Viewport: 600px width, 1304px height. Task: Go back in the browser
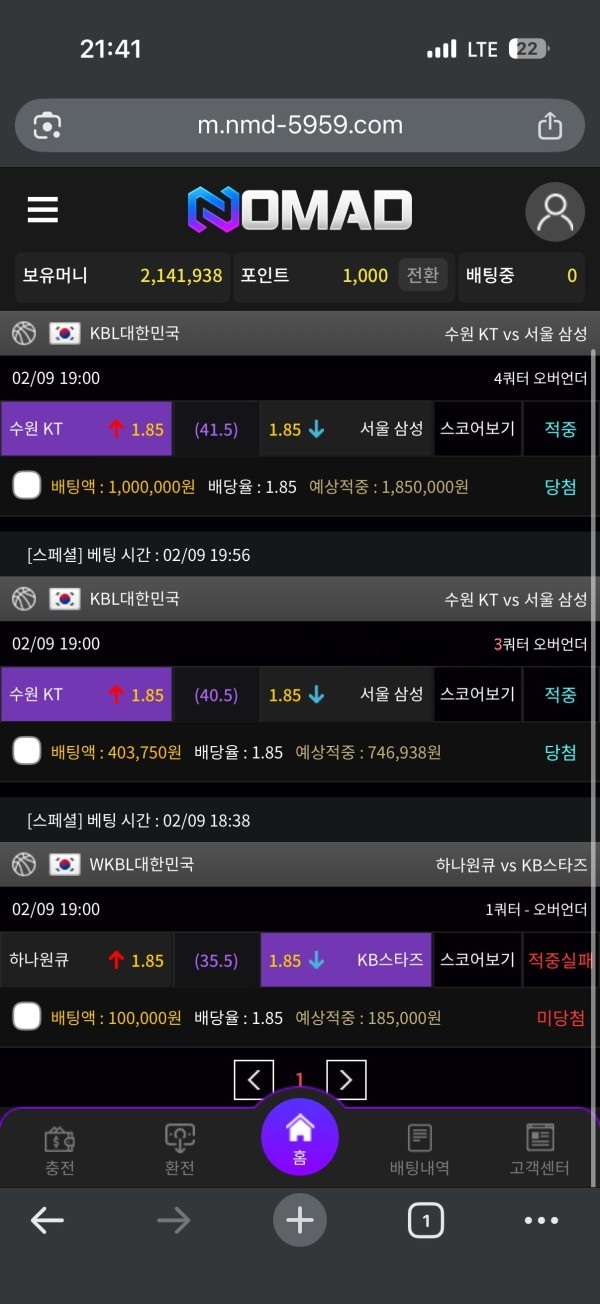tap(47, 1220)
